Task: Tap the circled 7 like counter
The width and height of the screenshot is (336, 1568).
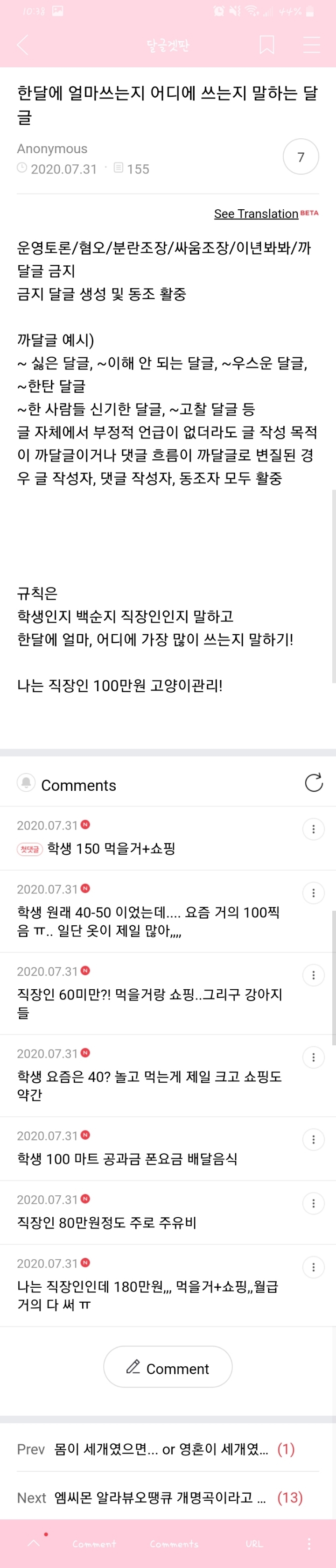Action: click(x=301, y=157)
